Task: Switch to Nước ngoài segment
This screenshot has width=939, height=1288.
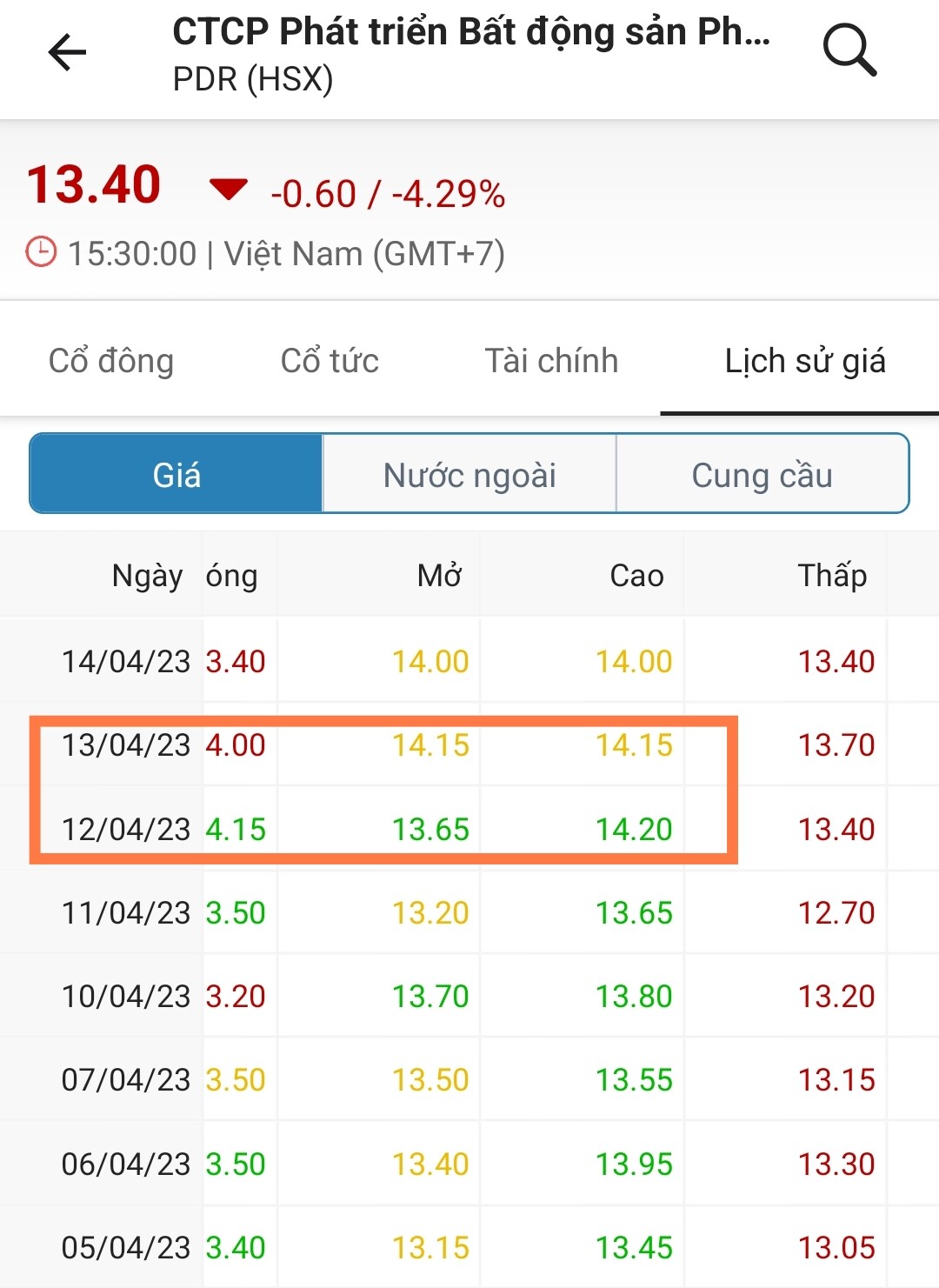Action: (469, 475)
